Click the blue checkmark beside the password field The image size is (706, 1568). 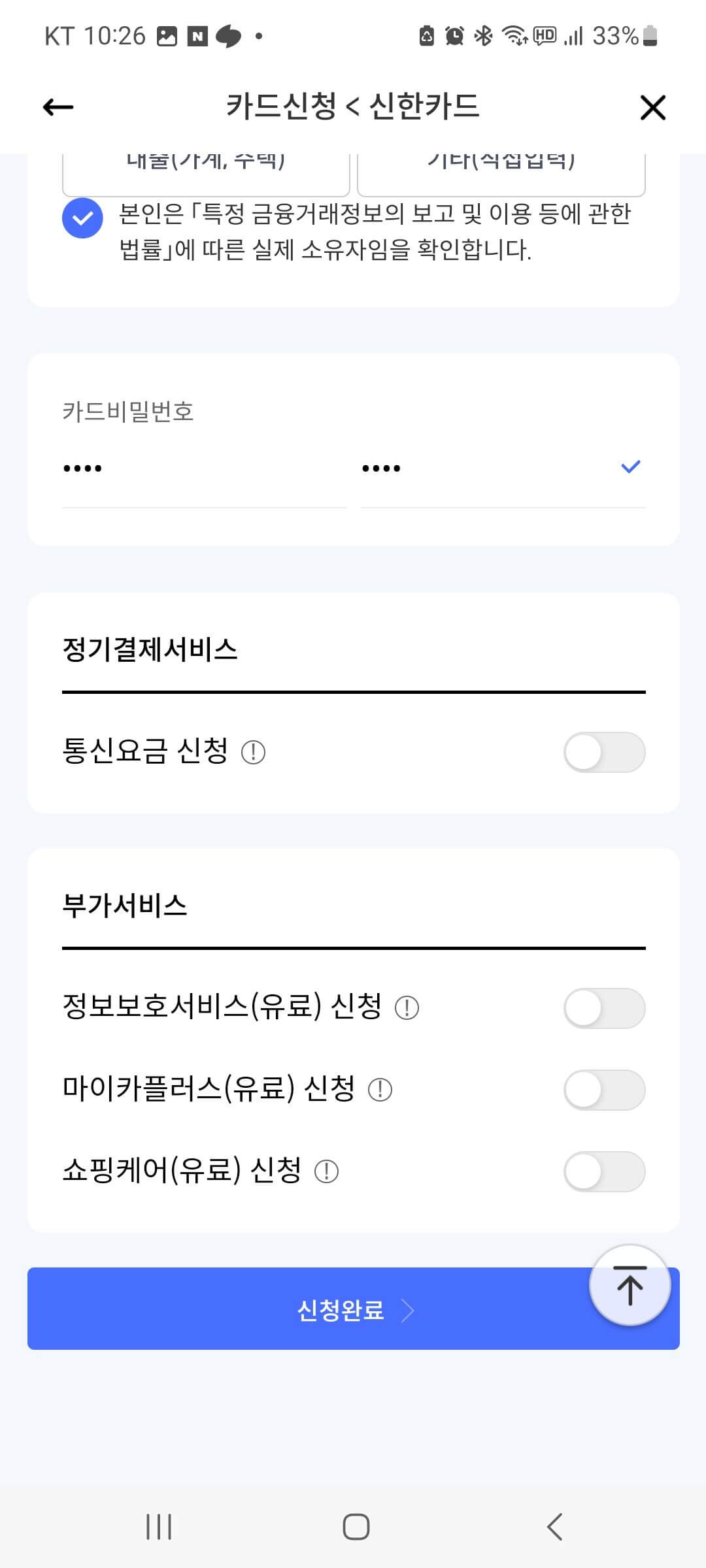[x=630, y=466]
